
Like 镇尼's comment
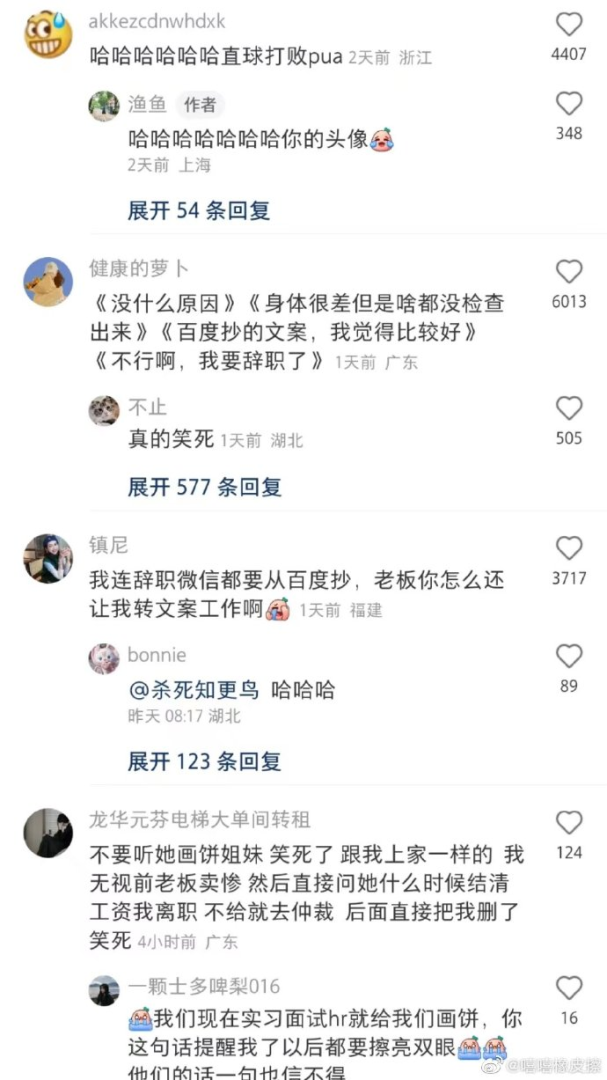pyautogui.click(x=569, y=547)
